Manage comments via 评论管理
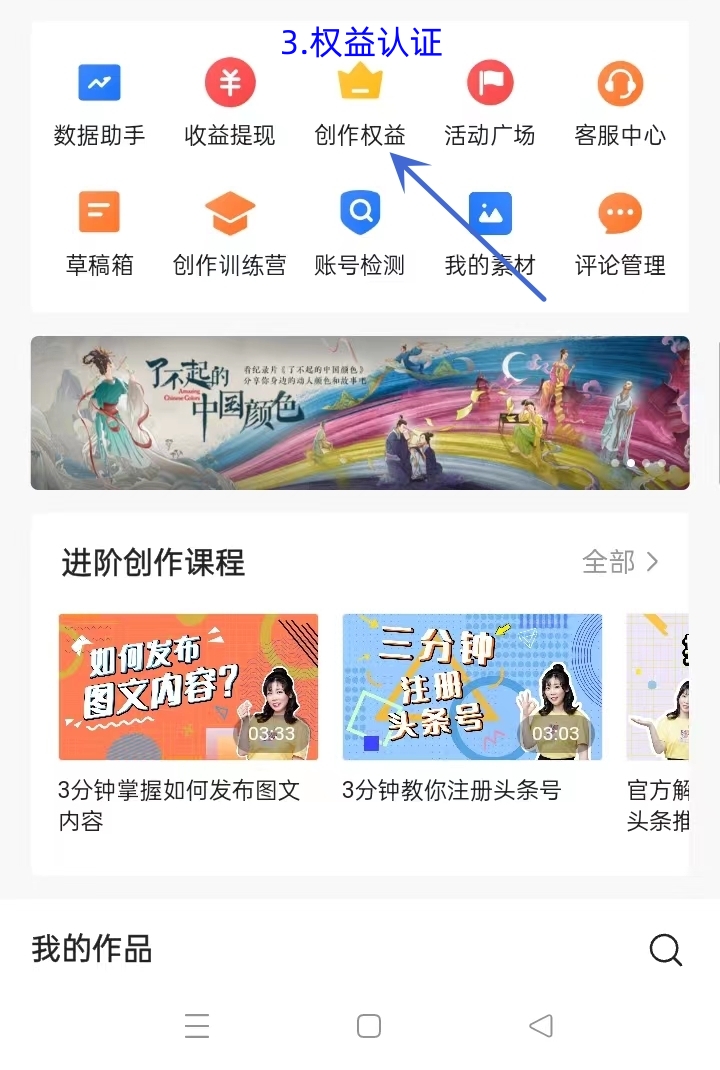Image resolution: width=720 pixels, height=1070 pixels. click(x=620, y=233)
